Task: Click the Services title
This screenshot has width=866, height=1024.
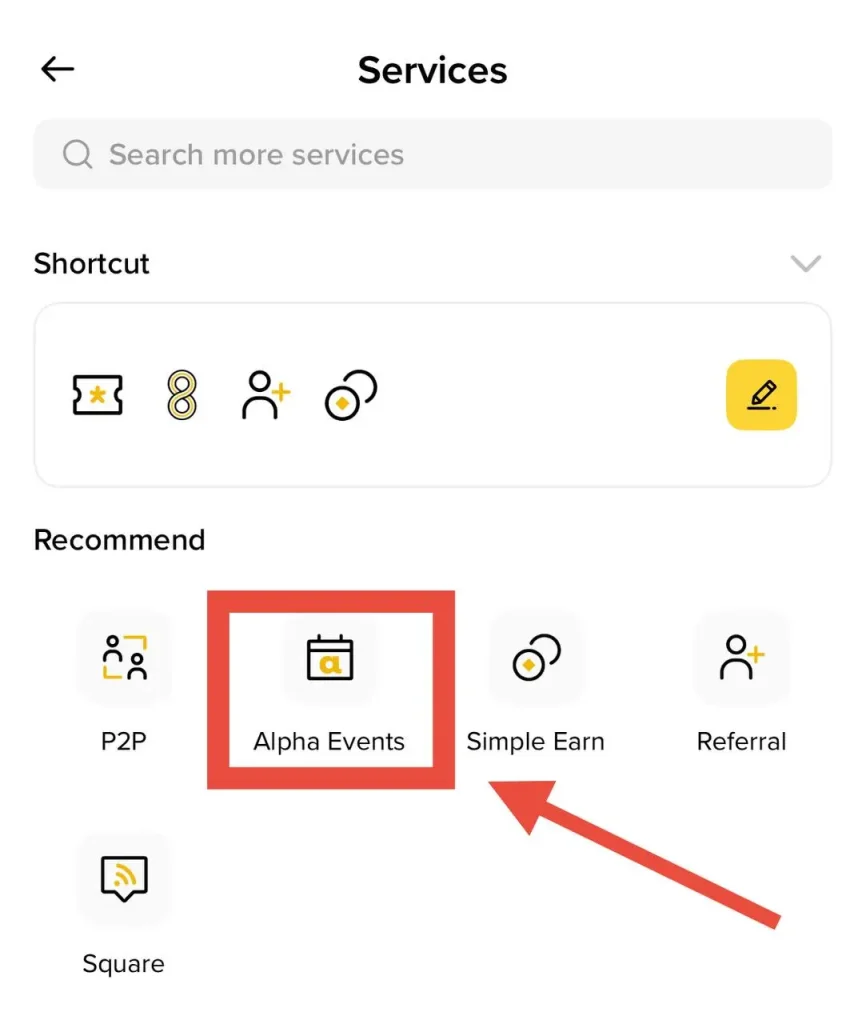Action: (x=432, y=69)
